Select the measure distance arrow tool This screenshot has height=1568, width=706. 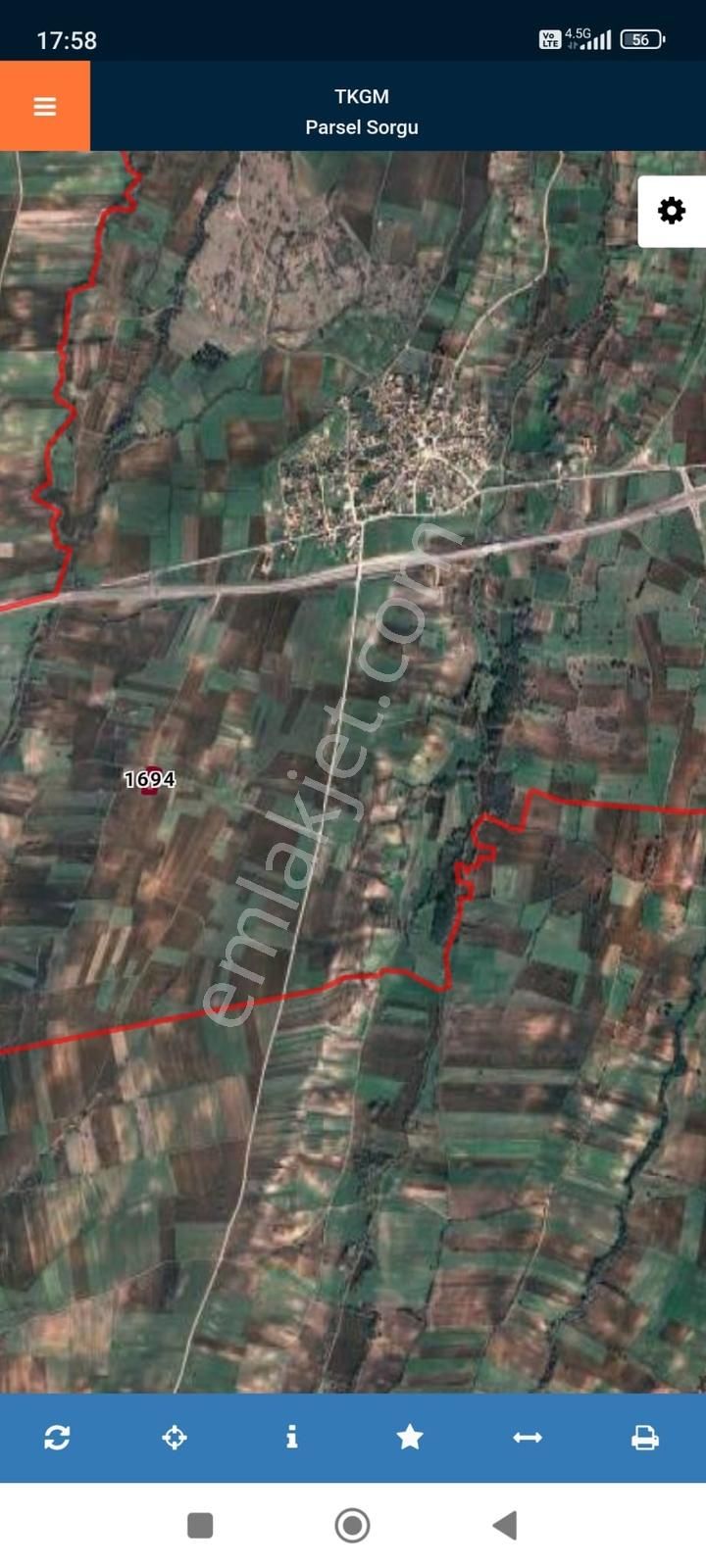[528, 1437]
